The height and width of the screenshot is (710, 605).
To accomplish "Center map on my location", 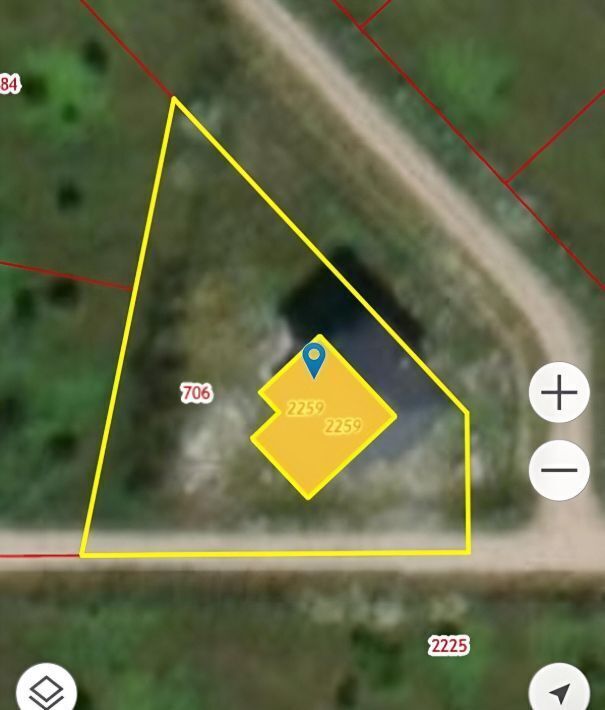I will coord(560,691).
